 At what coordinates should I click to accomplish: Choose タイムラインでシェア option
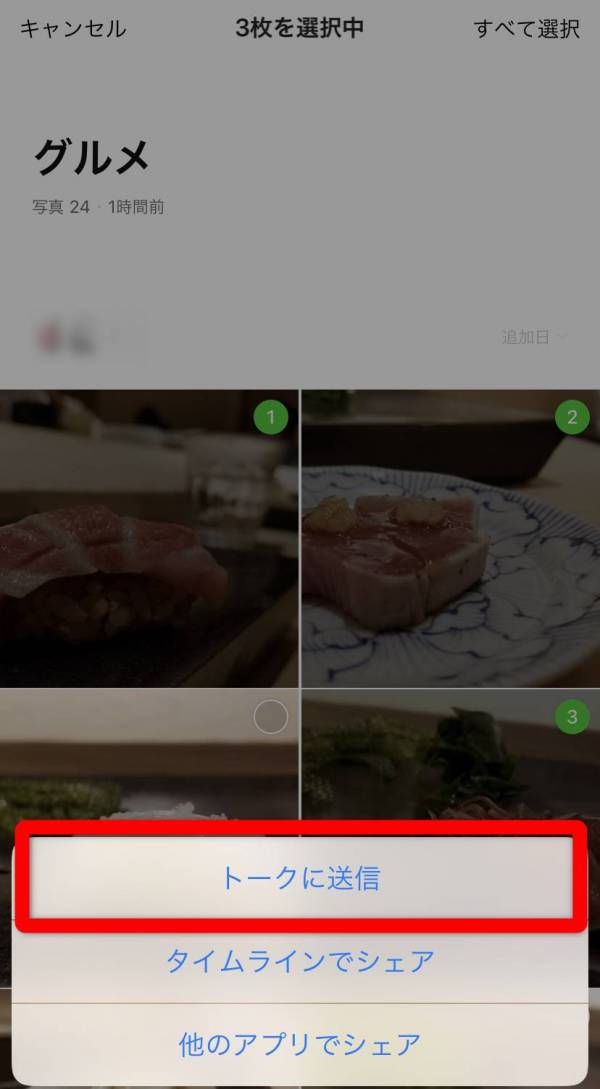pos(300,962)
